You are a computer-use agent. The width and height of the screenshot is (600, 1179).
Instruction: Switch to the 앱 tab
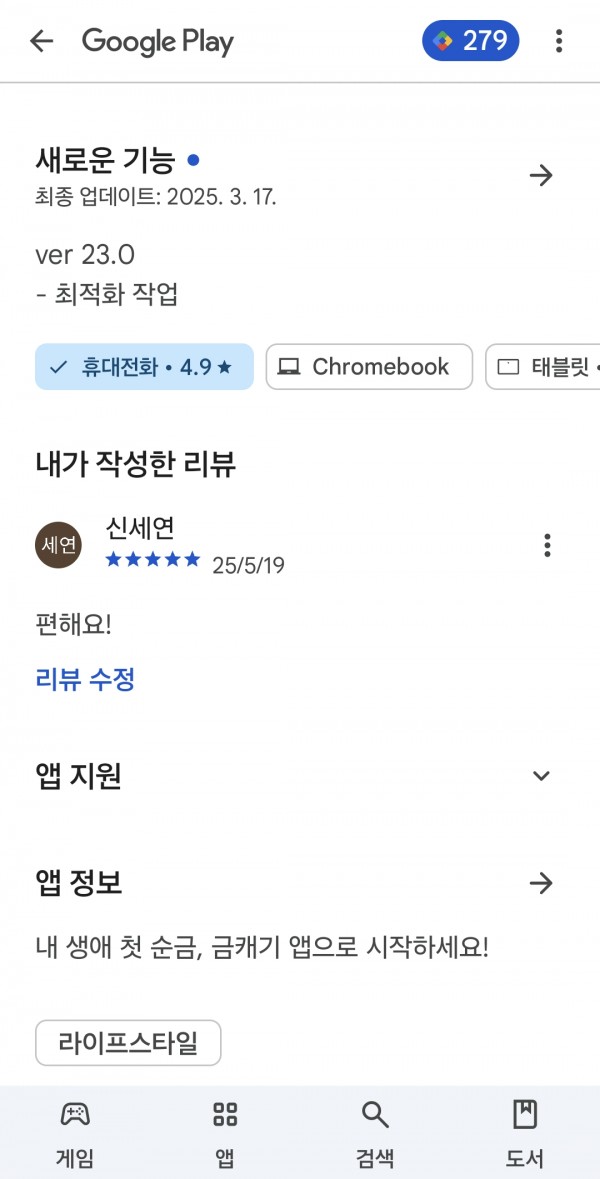point(225,1132)
